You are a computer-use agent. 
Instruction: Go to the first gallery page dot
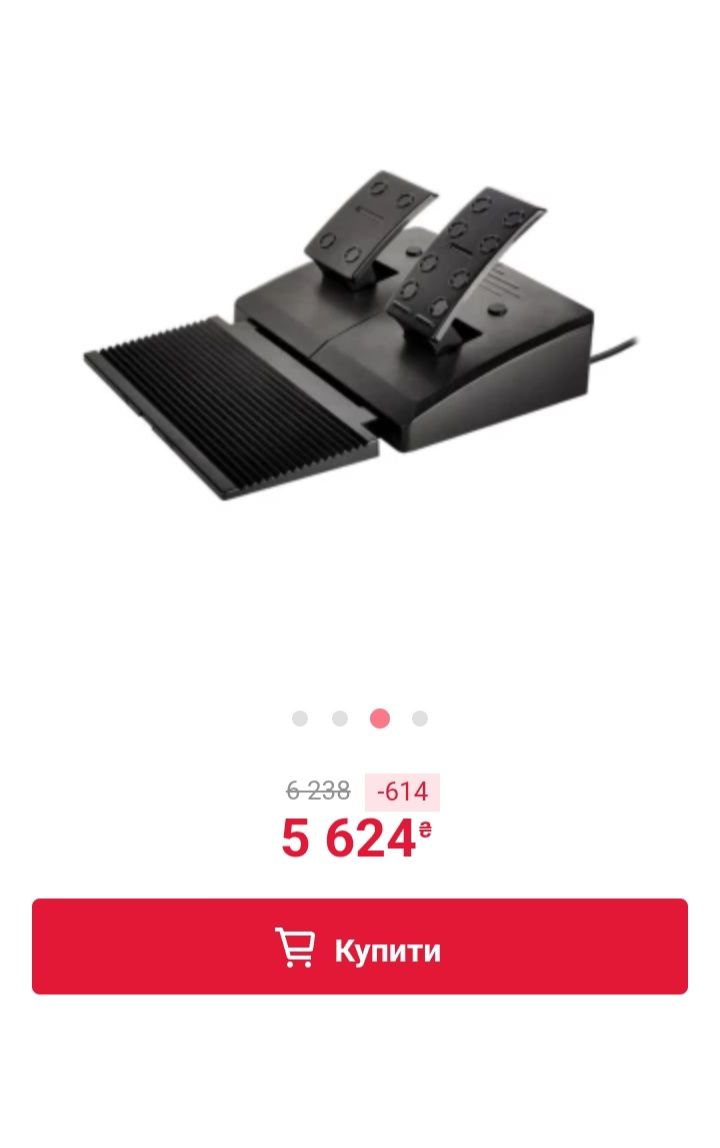300,718
